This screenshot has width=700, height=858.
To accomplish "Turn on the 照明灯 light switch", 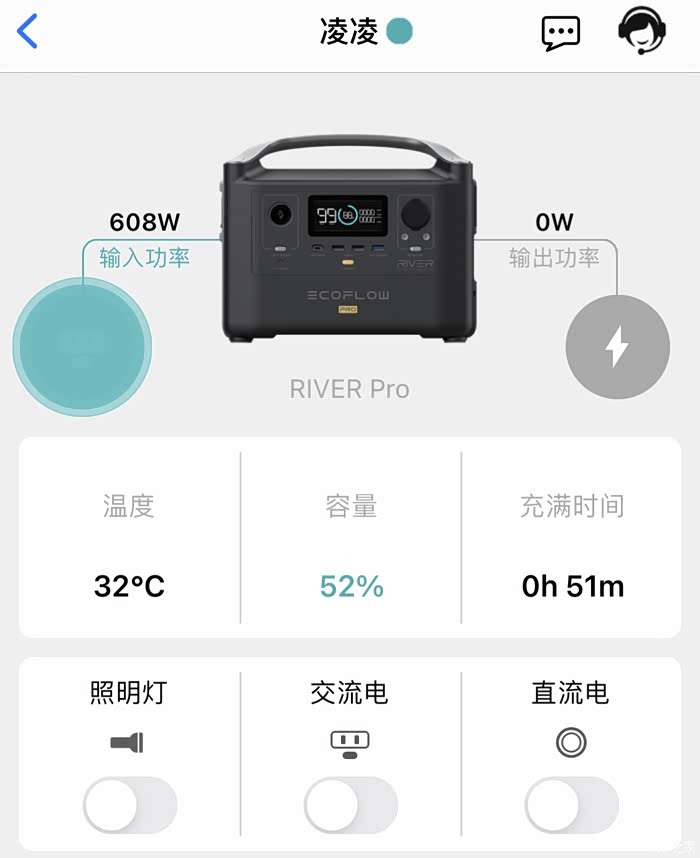I will click(x=129, y=805).
